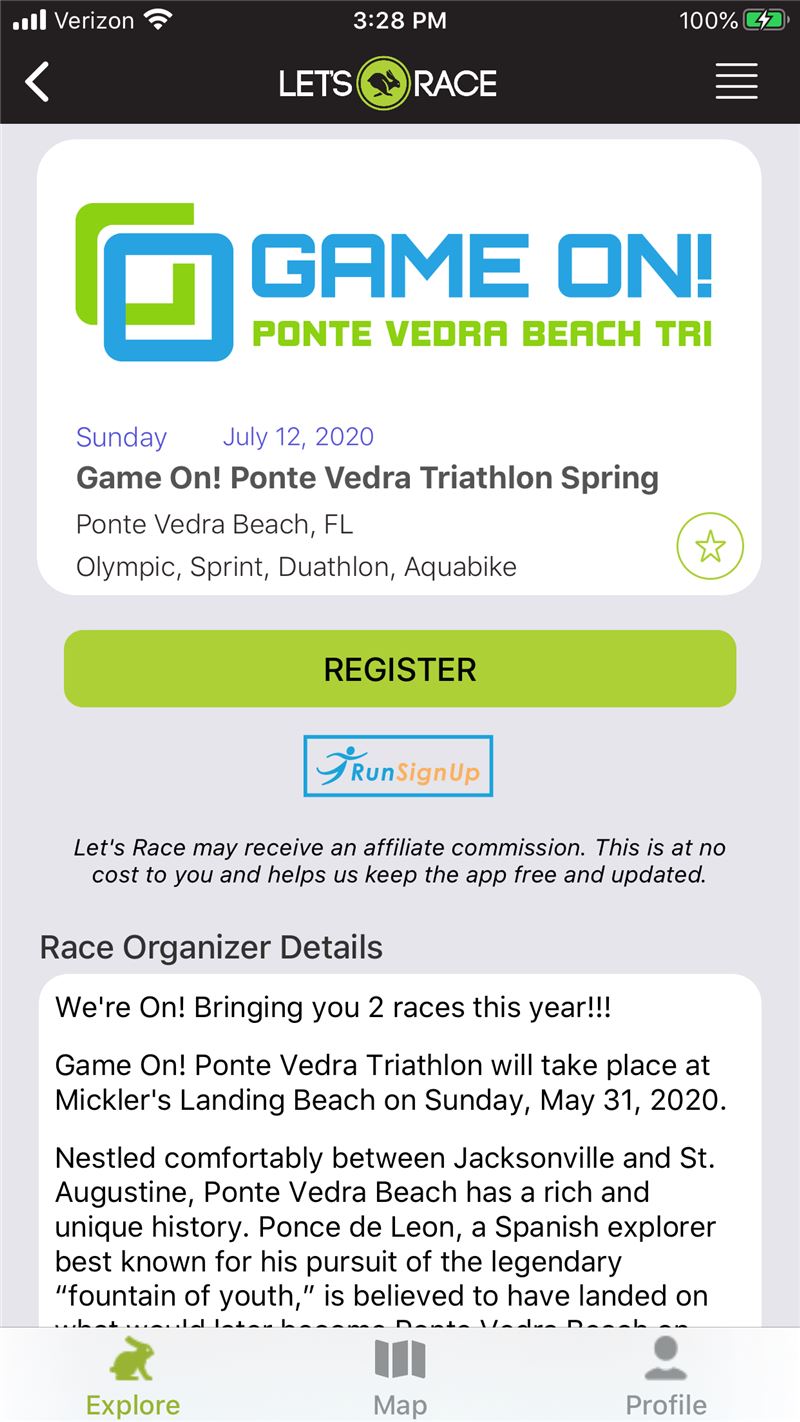Tap the green REGISTER button
The image size is (800, 1422).
(400, 669)
